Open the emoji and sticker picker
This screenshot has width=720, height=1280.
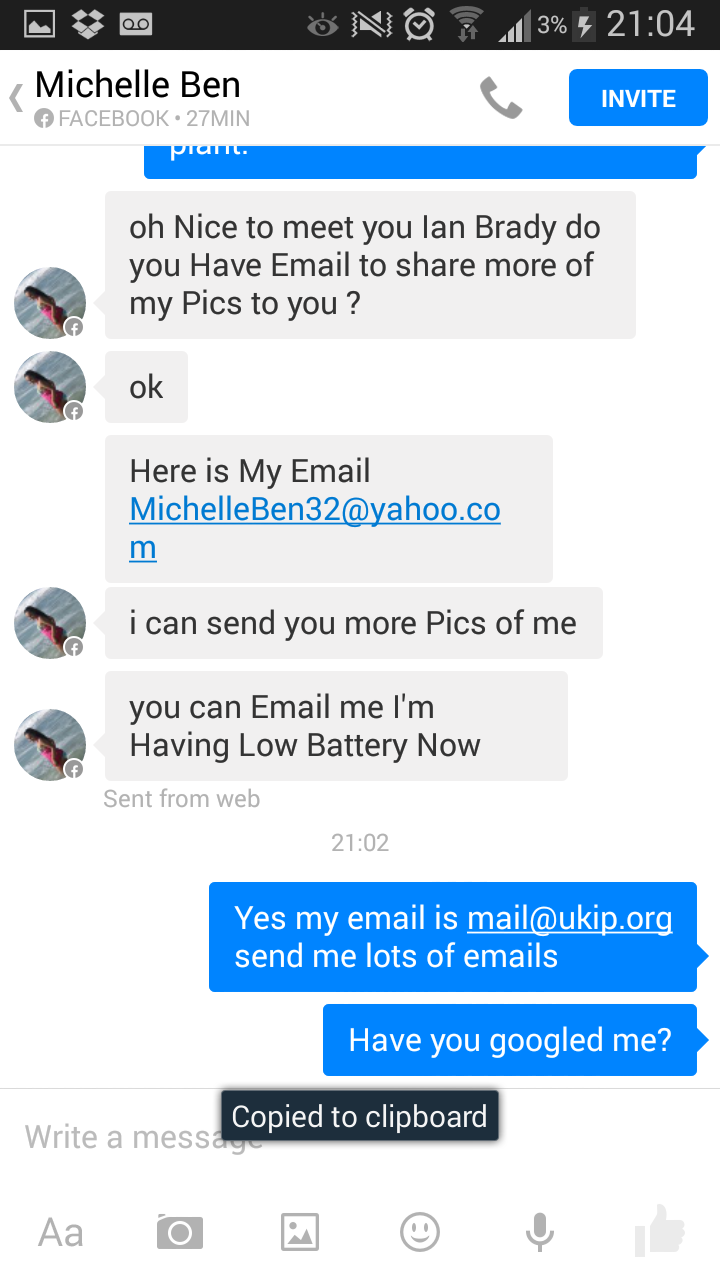[x=420, y=1232]
